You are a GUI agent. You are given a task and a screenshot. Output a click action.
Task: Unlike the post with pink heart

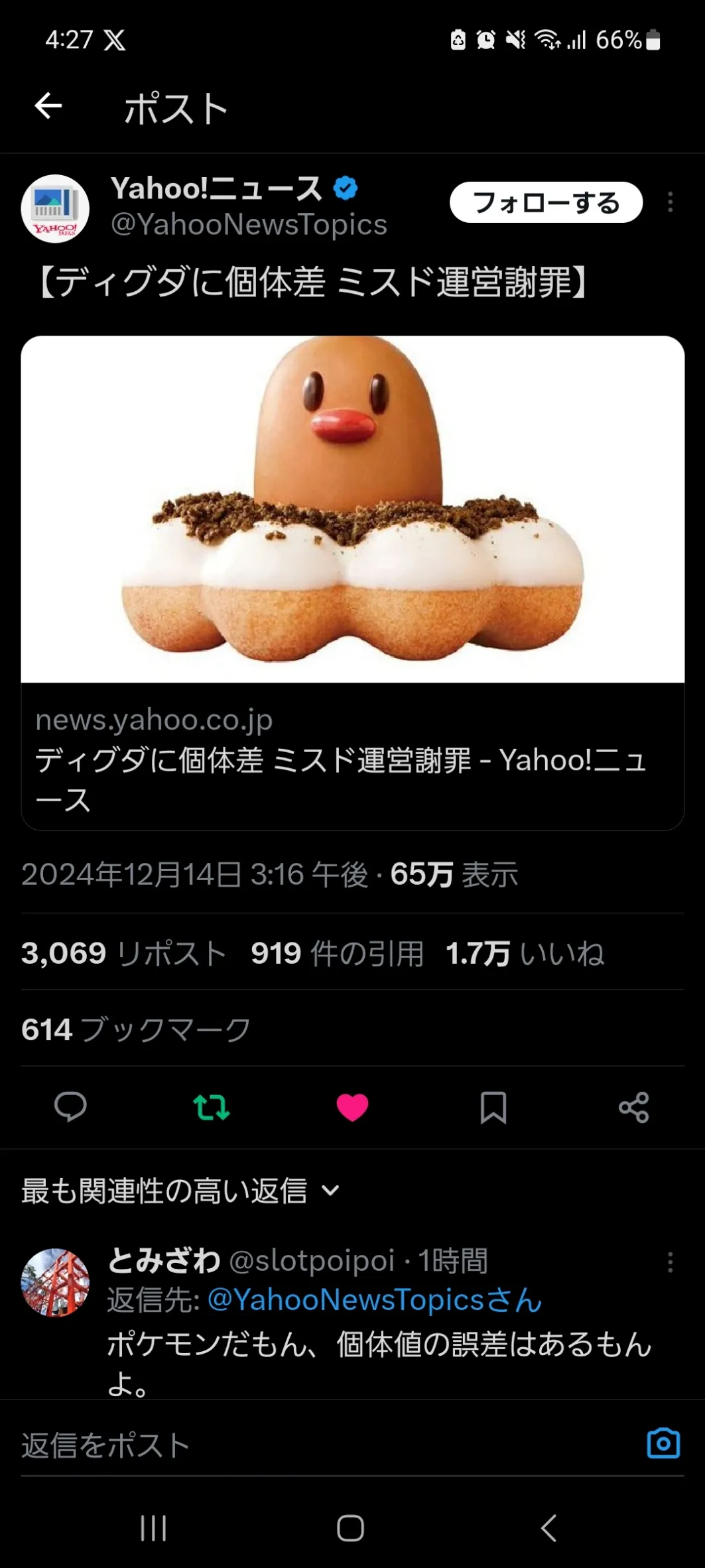(352, 1107)
